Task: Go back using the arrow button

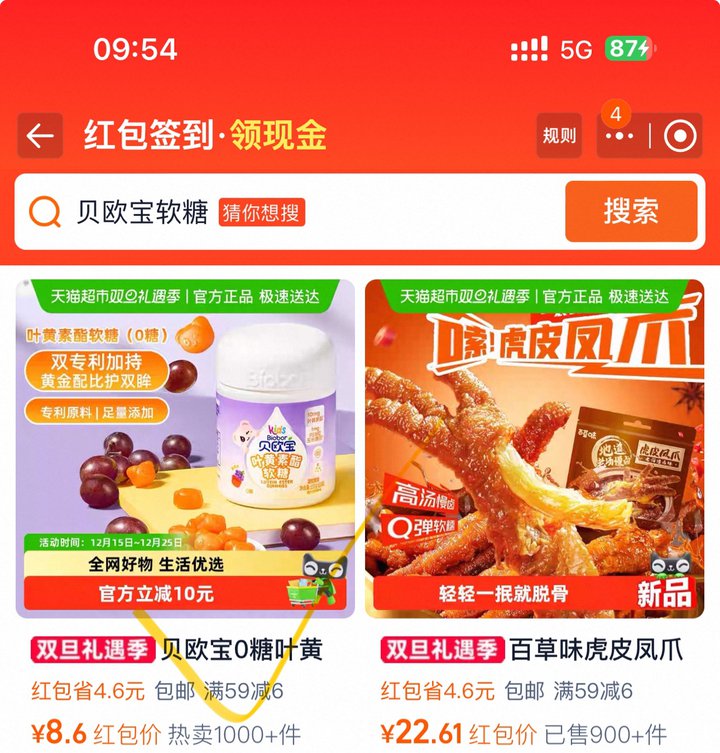Action: pyautogui.click(x=40, y=136)
